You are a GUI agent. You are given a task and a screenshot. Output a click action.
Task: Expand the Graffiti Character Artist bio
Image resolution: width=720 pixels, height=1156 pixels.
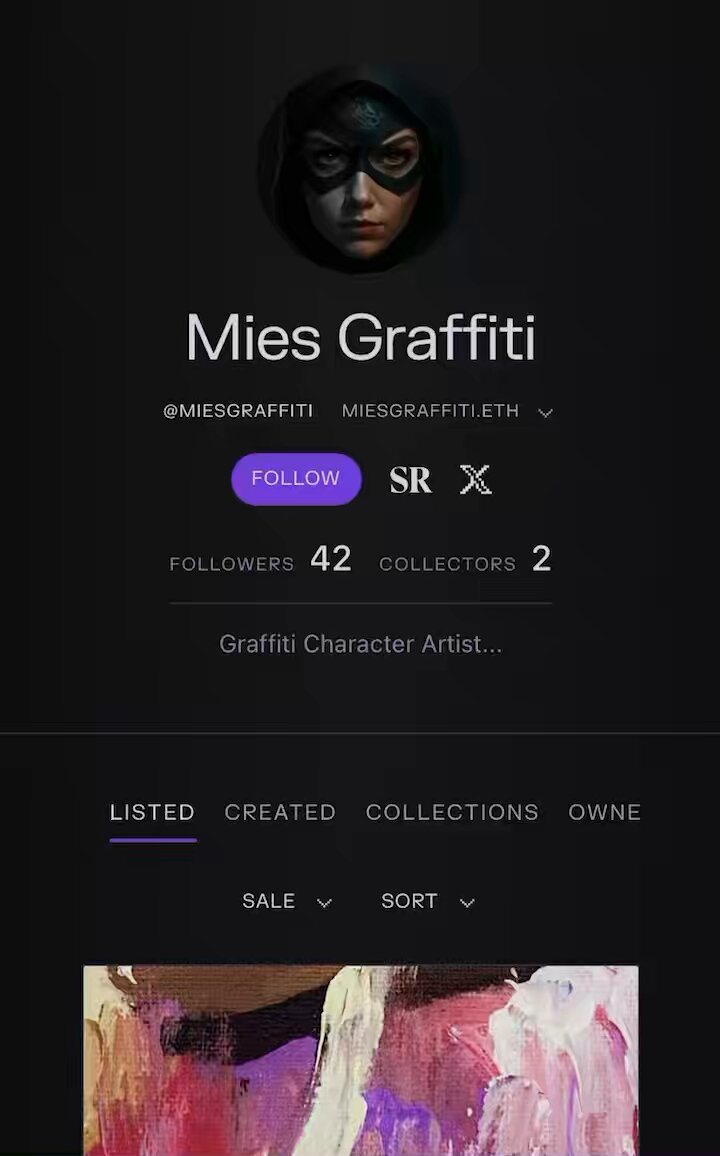pyautogui.click(x=360, y=644)
